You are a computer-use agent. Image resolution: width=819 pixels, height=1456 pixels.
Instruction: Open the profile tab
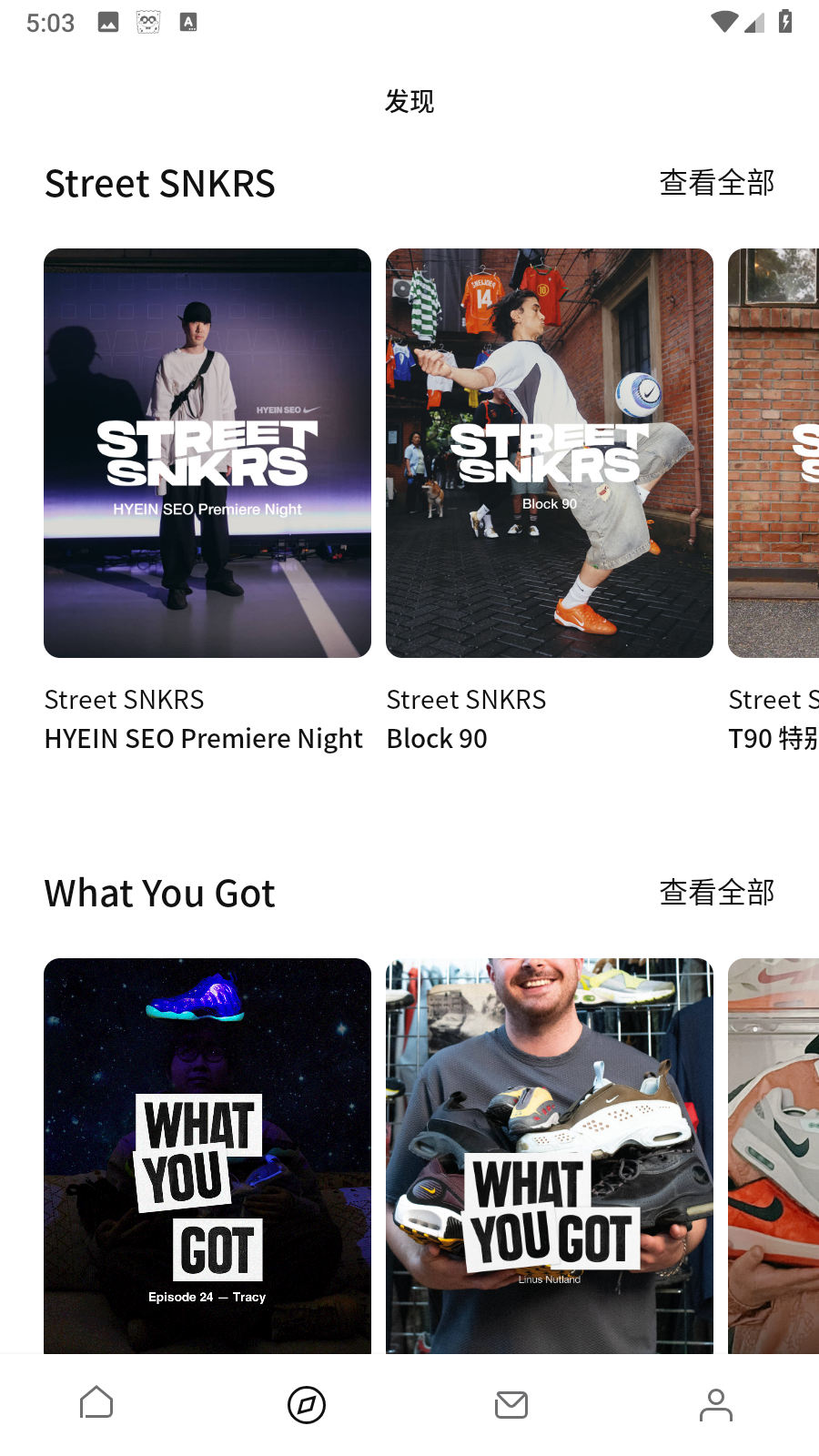(716, 1404)
